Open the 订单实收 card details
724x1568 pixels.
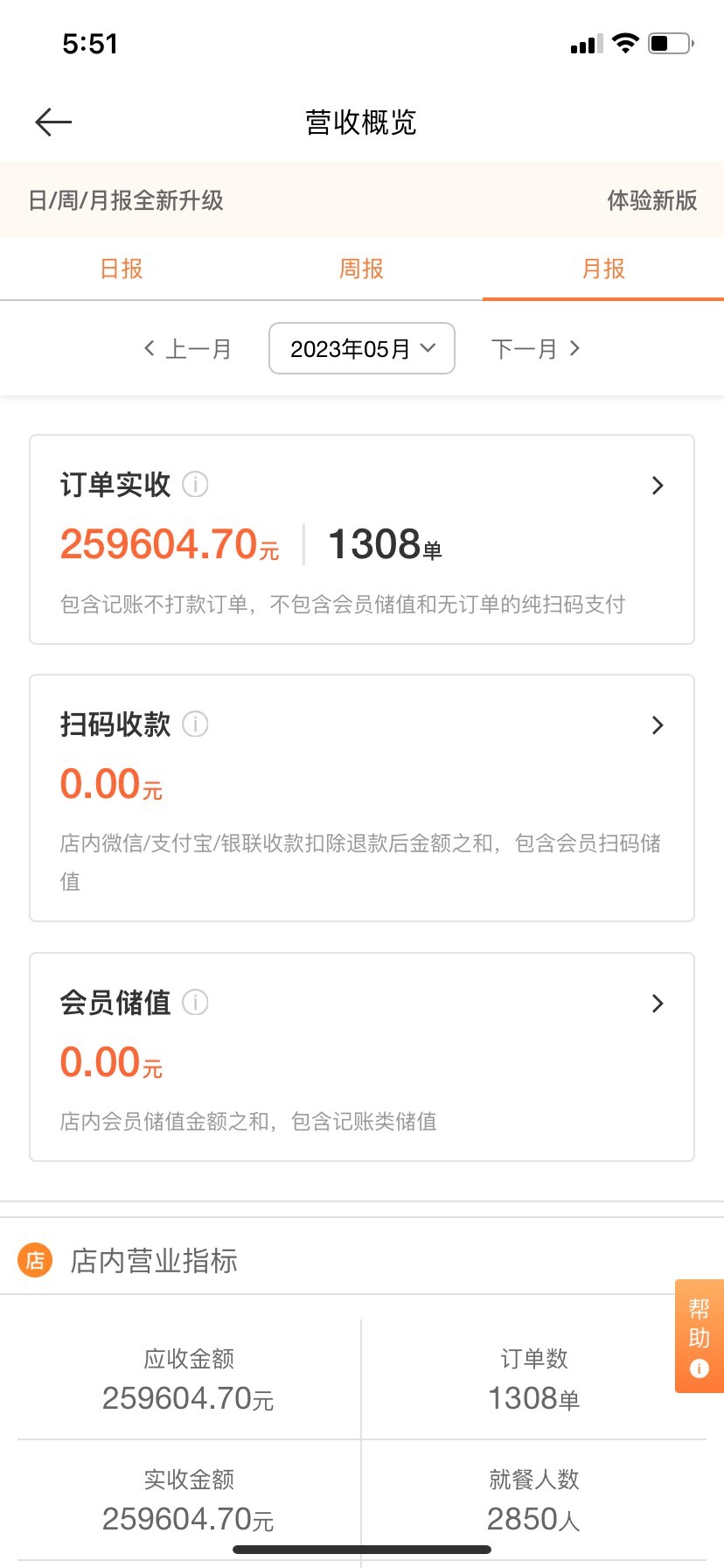[x=362, y=540]
